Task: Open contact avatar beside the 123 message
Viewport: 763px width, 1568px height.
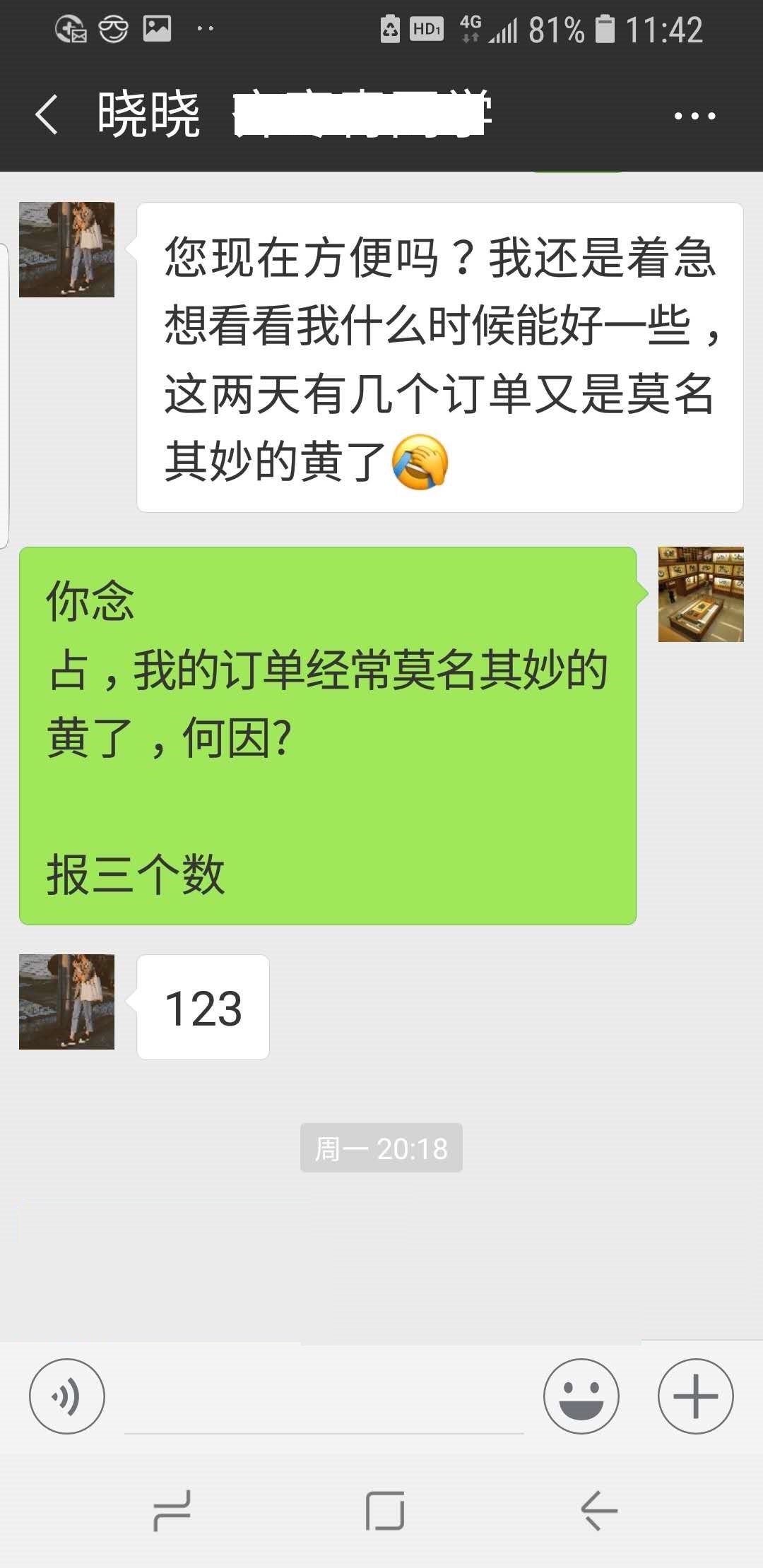Action: pyautogui.click(x=66, y=1002)
